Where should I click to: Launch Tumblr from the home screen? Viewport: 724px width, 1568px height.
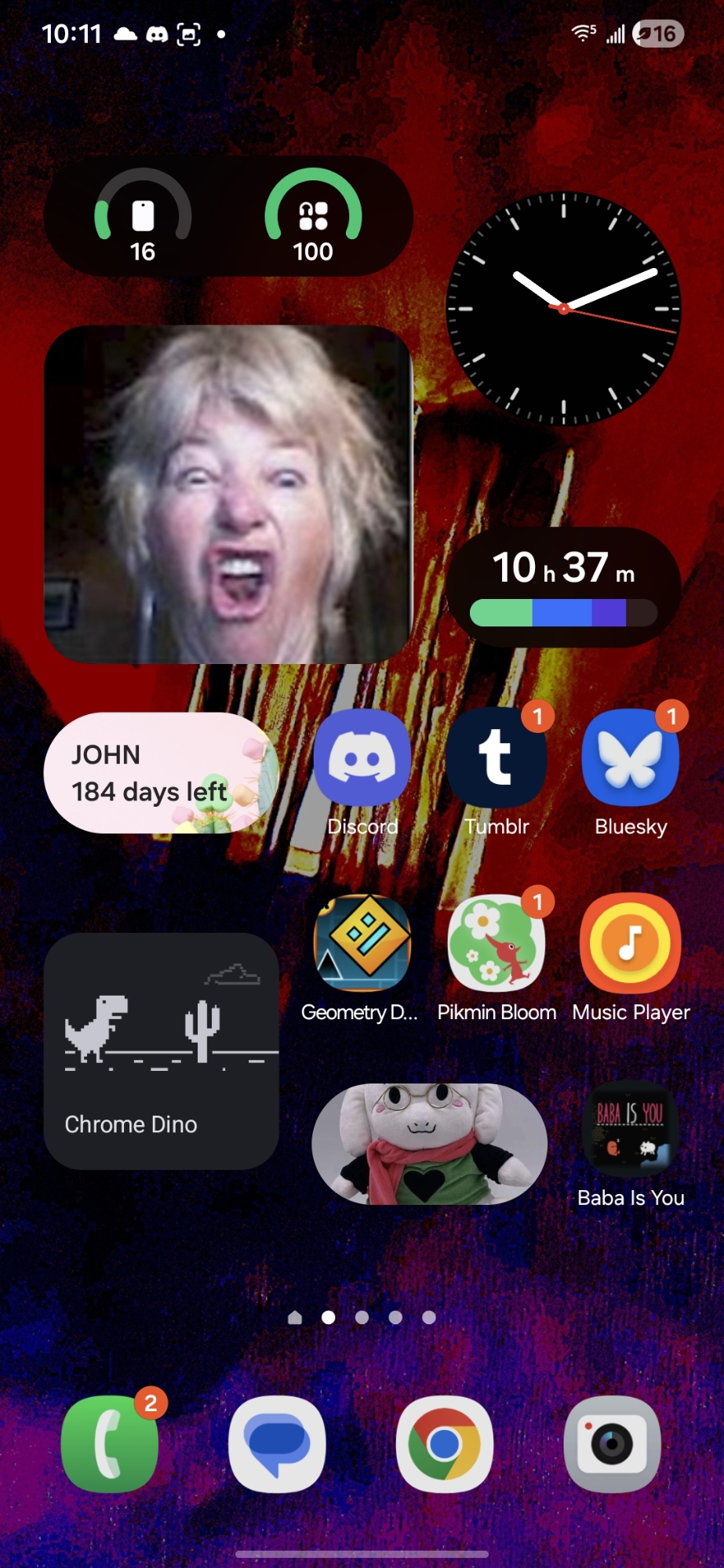point(496,759)
